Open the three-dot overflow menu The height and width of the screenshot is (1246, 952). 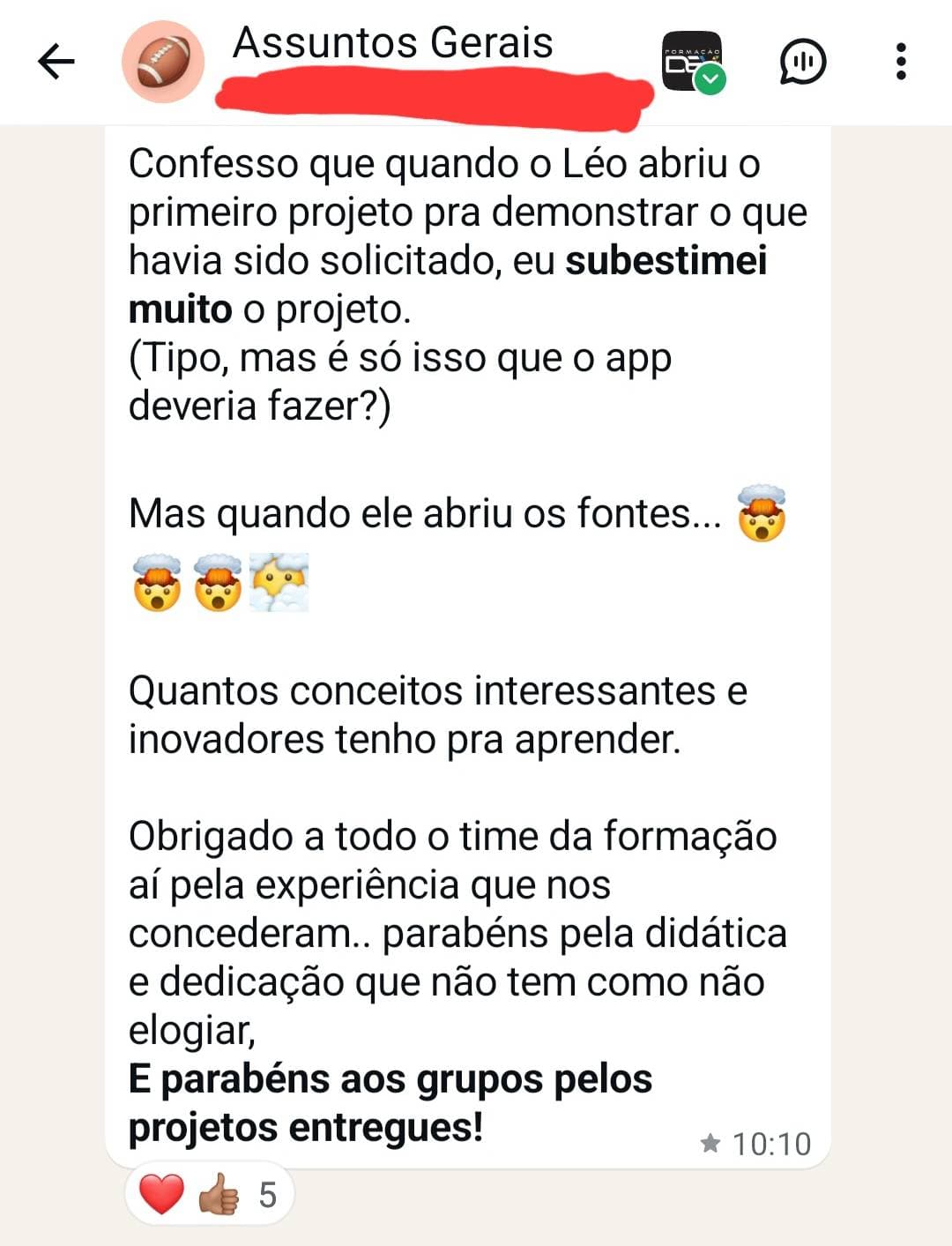coord(900,61)
